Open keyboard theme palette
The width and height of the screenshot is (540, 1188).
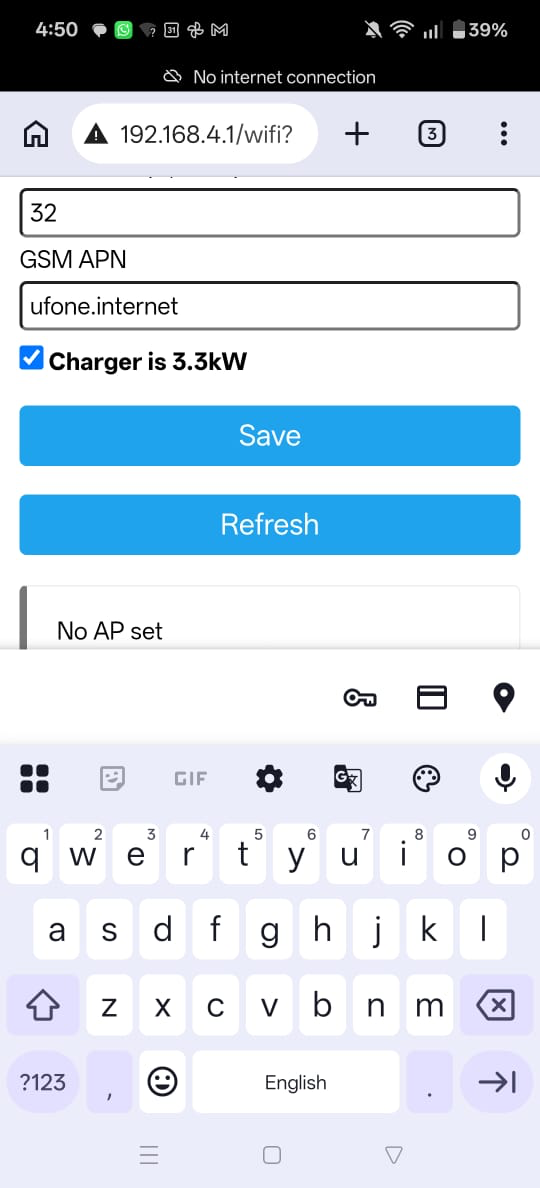(x=426, y=778)
